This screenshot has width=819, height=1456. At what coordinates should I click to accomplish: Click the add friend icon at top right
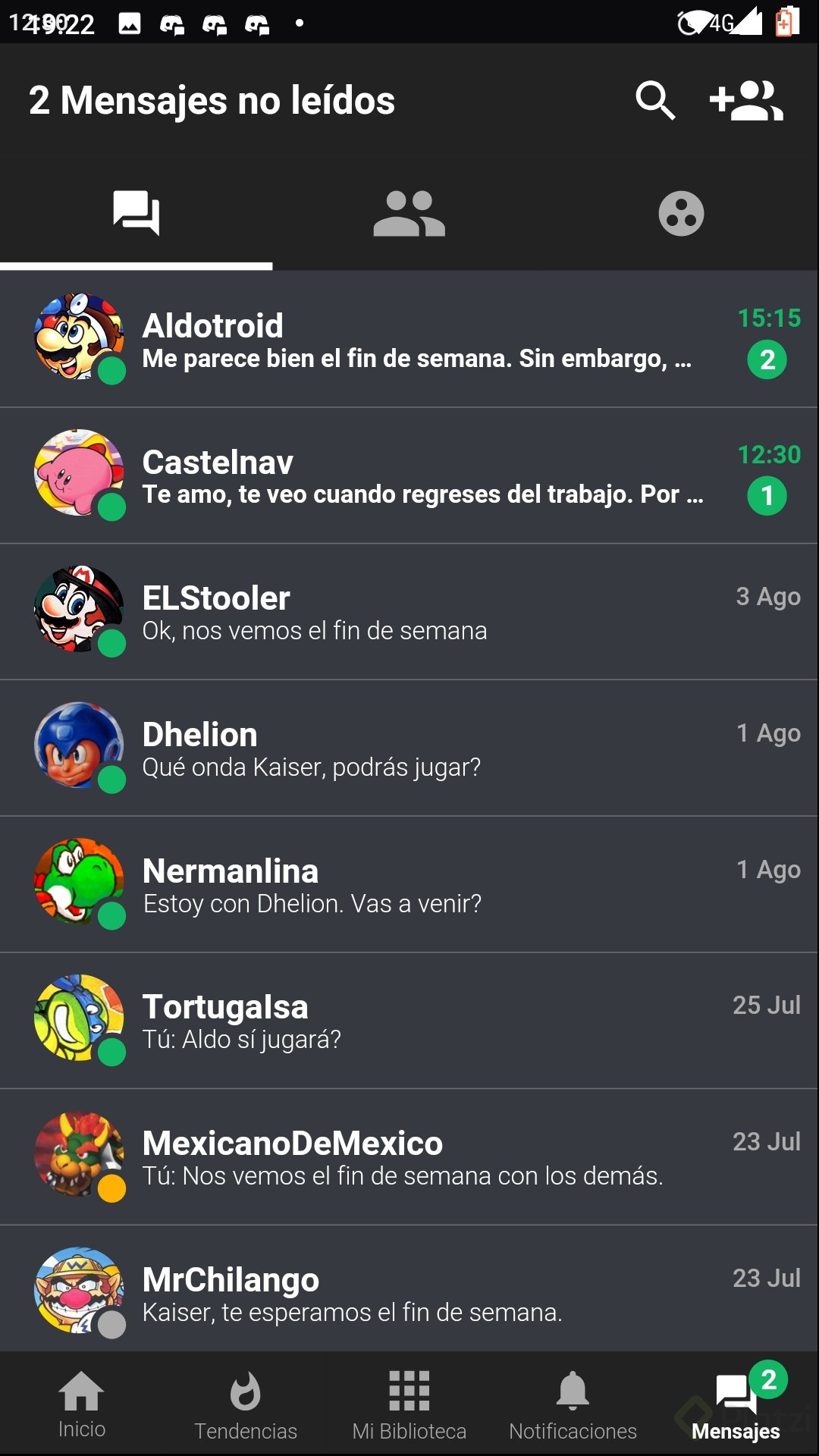click(747, 99)
